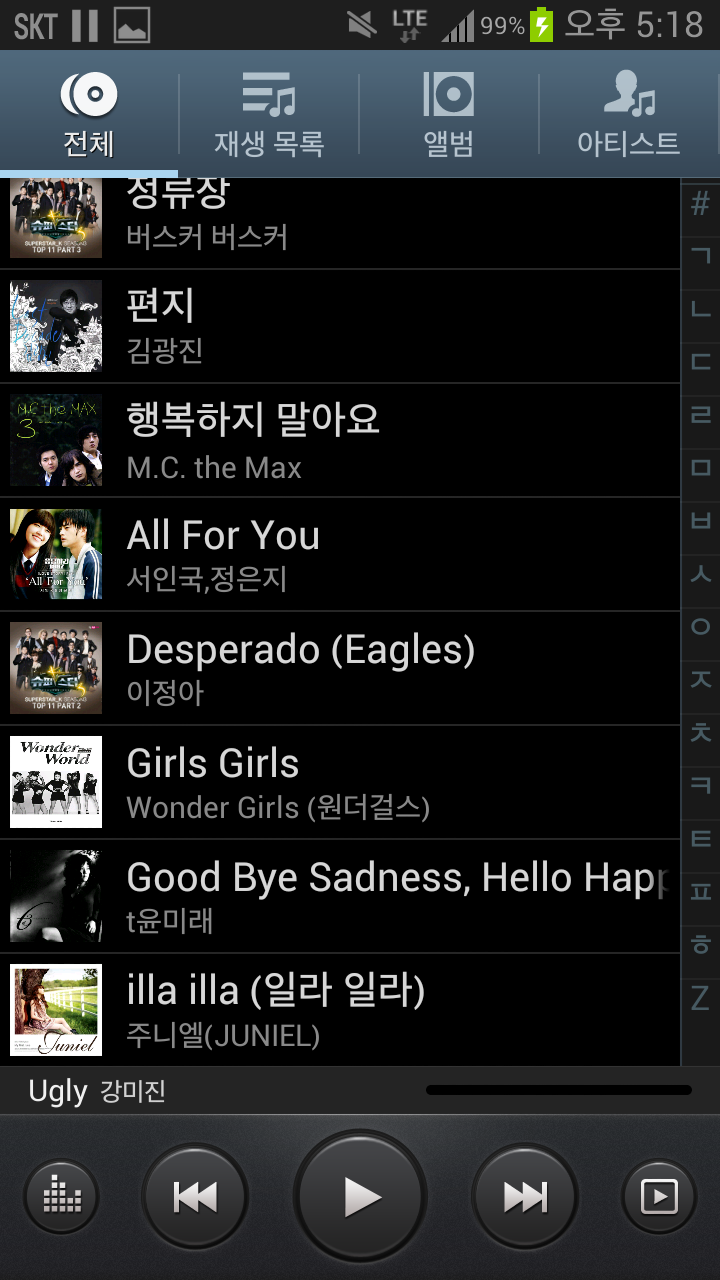Image resolution: width=720 pixels, height=1280 pixels.
Task: Switch to the 앨범 tab
Action: [448, 115]
